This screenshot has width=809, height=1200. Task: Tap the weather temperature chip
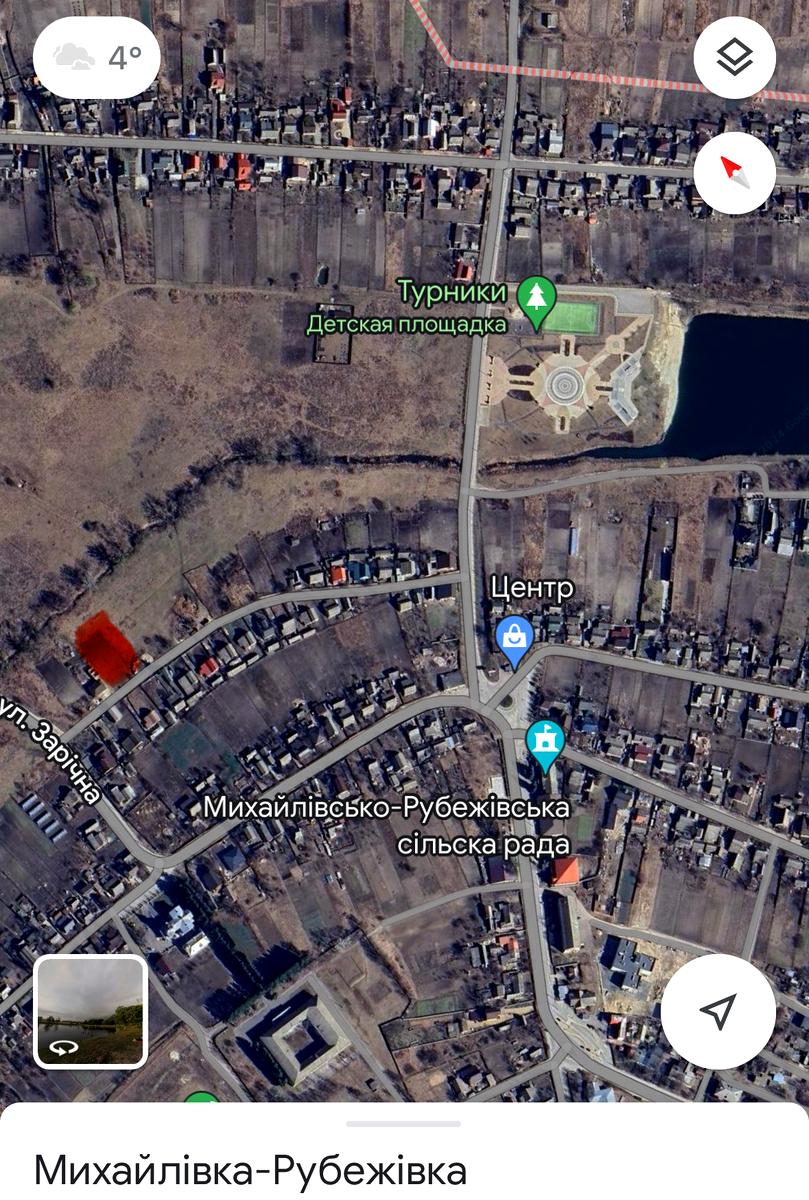pos(97,58)
